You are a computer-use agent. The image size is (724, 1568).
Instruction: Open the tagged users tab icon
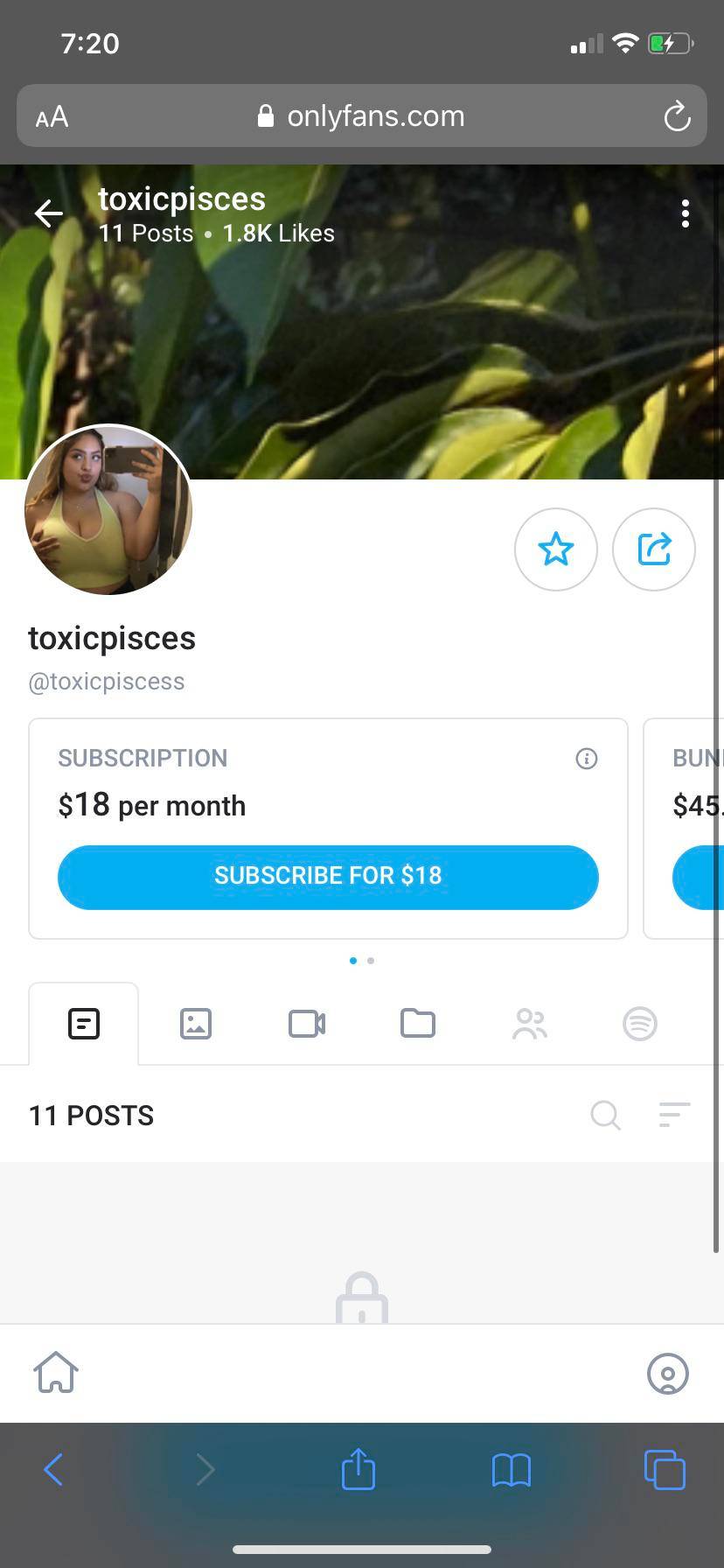[x=529, y=1023]
